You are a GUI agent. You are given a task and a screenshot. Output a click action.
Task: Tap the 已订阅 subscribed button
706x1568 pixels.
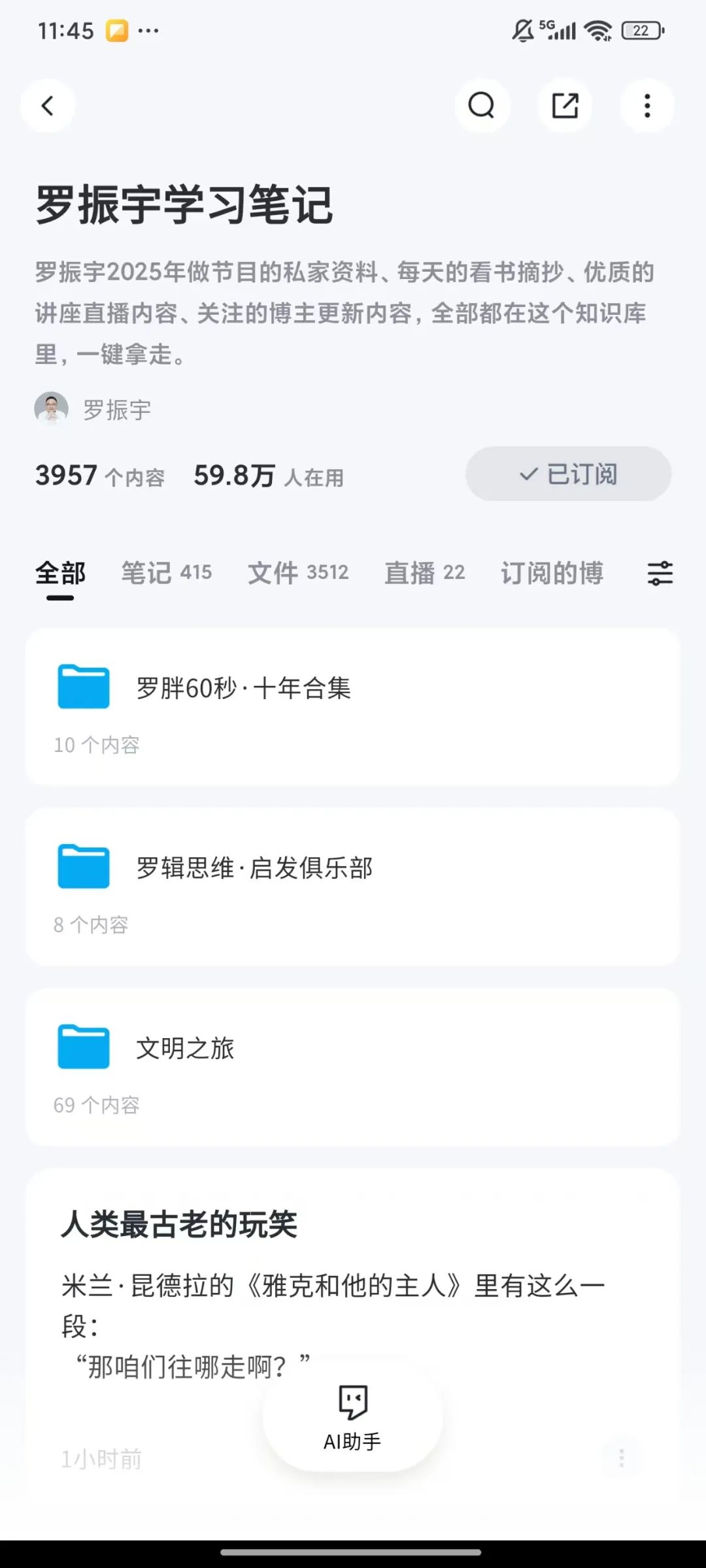(568, 474)
